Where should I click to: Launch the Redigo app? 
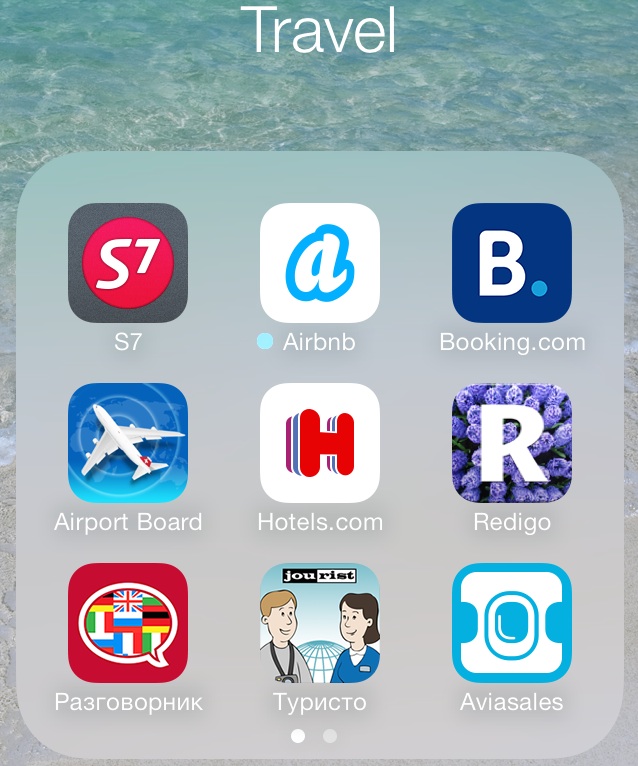511,443
